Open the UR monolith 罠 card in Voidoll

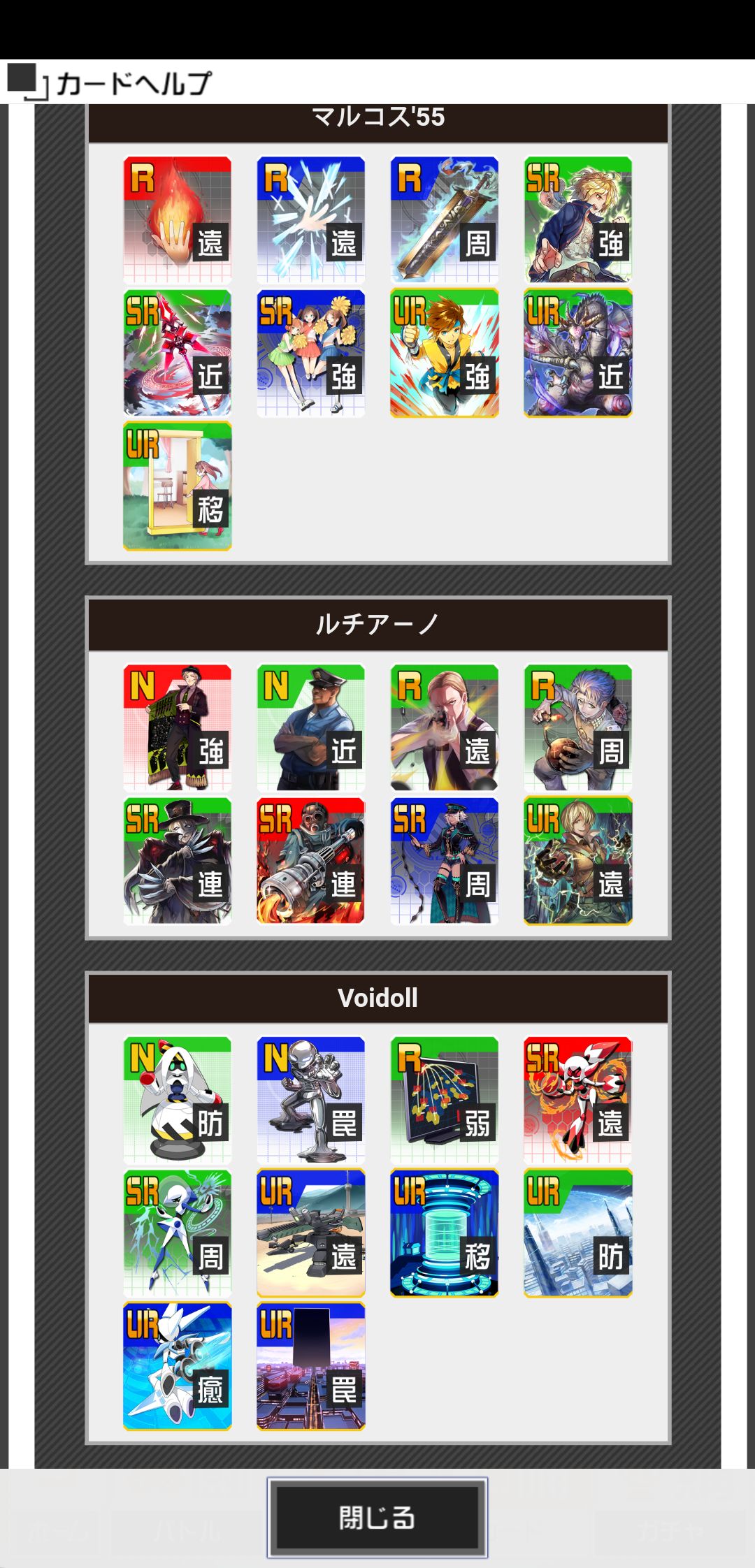coord(310,1364)
